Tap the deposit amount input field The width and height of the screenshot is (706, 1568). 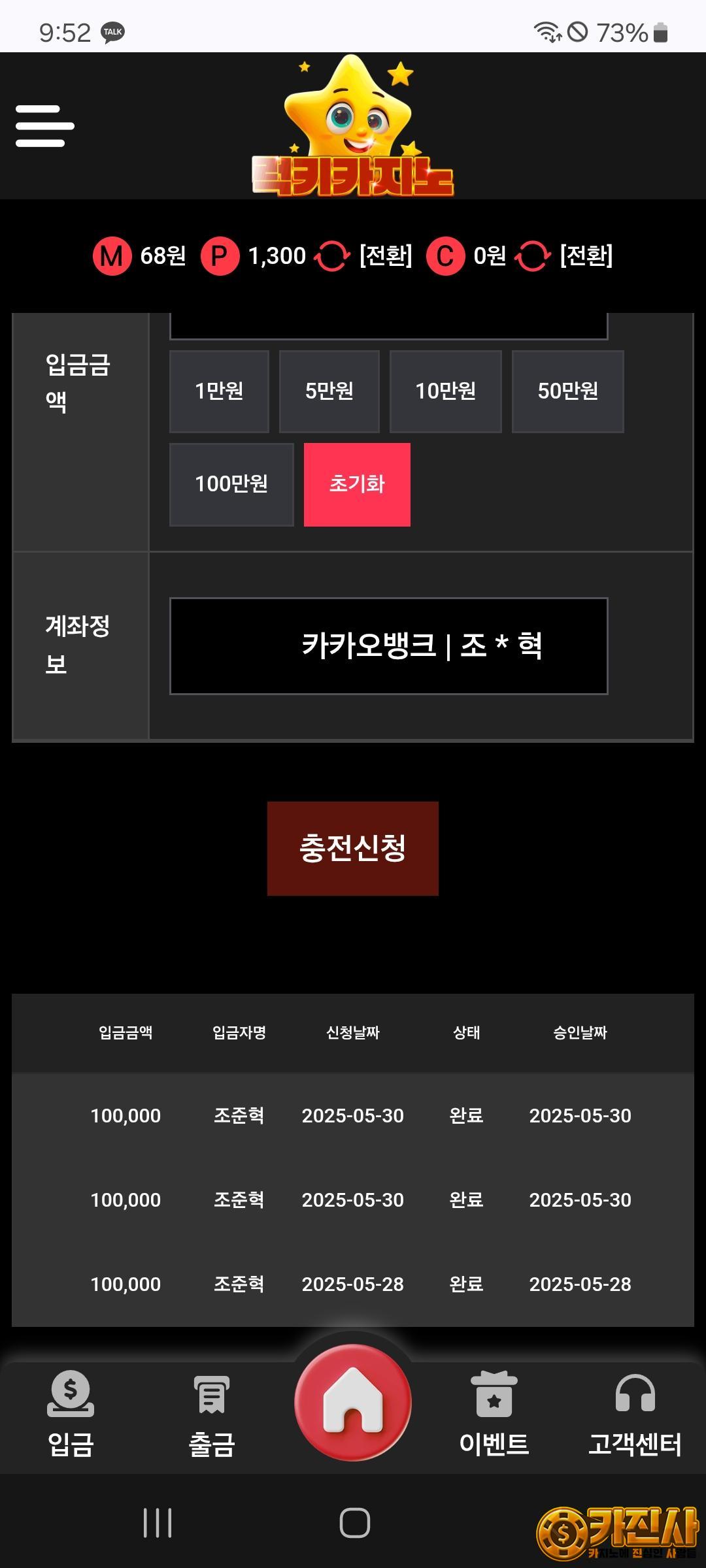pos(388,325)
